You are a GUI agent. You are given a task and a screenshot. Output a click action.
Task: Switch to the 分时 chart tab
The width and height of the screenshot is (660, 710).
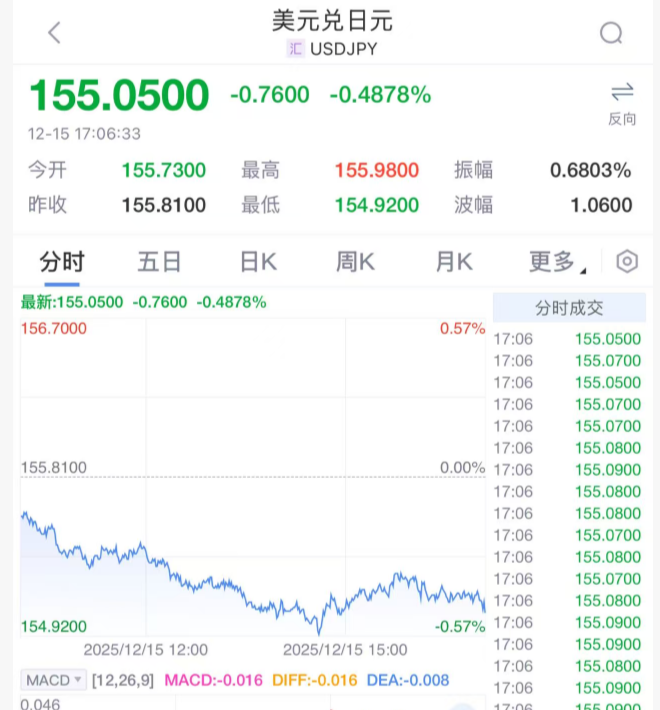pos(62,262)
